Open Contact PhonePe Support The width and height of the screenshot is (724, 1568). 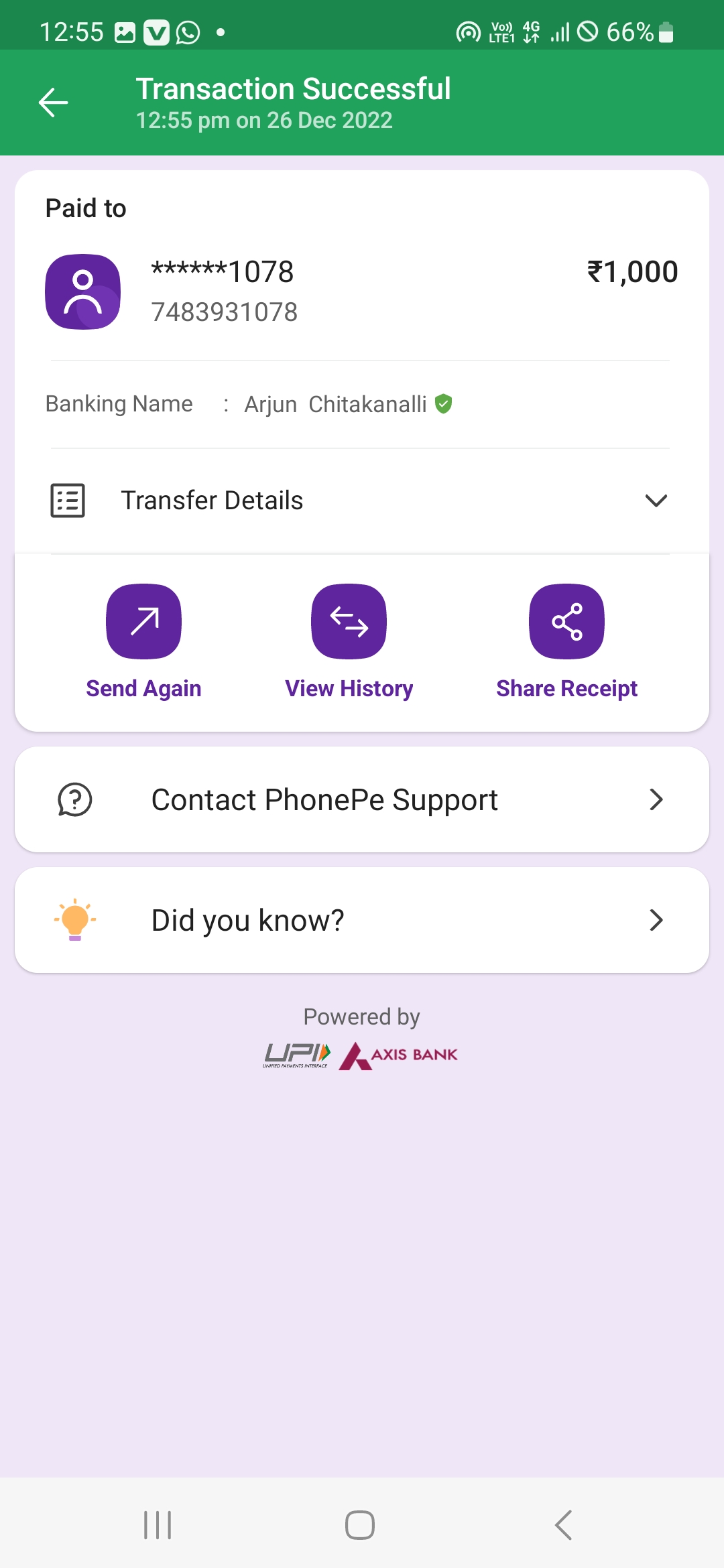point(362,799)
